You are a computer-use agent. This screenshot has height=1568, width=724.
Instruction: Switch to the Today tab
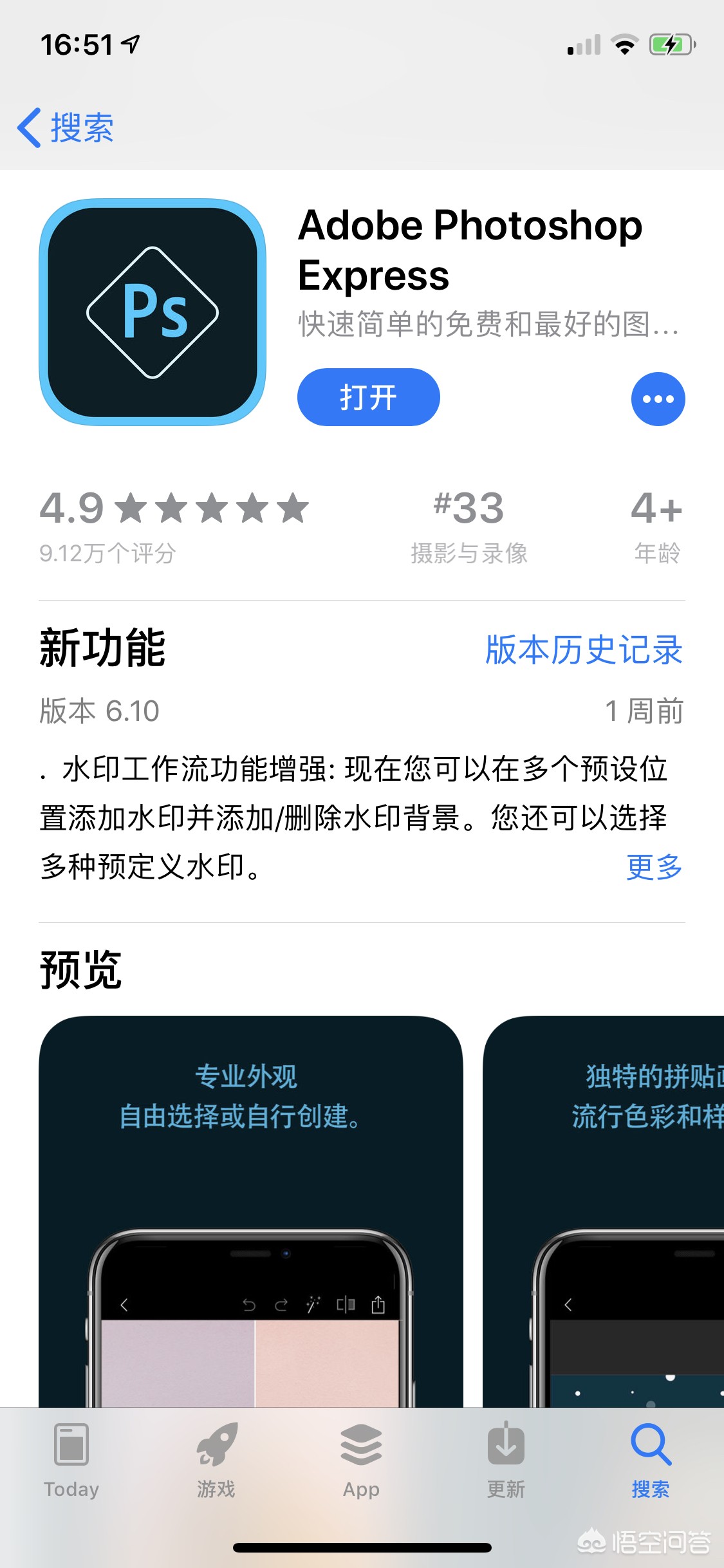point(71,1461)
